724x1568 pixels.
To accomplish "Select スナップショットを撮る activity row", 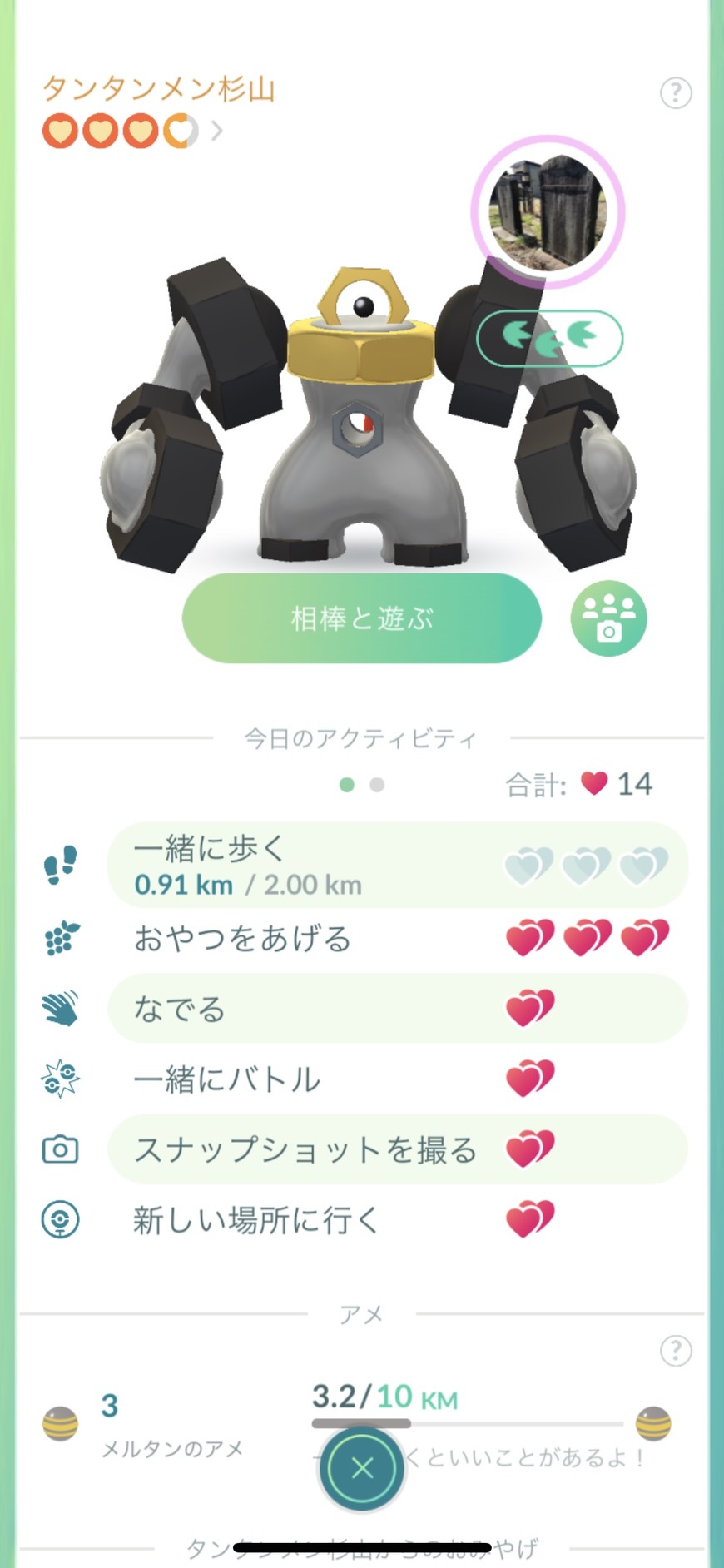I will (397, 1149).
